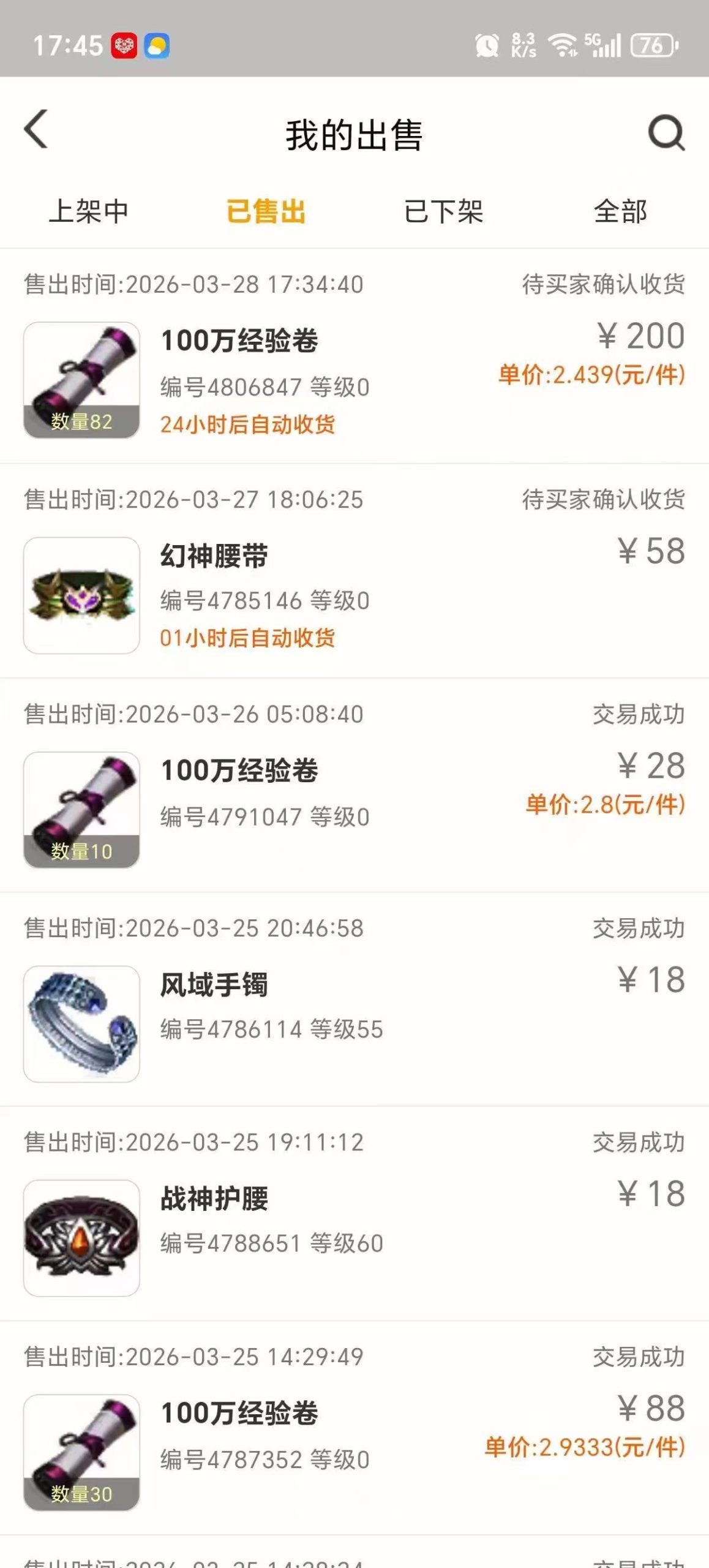Open the 已下架 tab
This screenshot has height=1568, width=709.
pyautogui.click(x=443, y=212)
